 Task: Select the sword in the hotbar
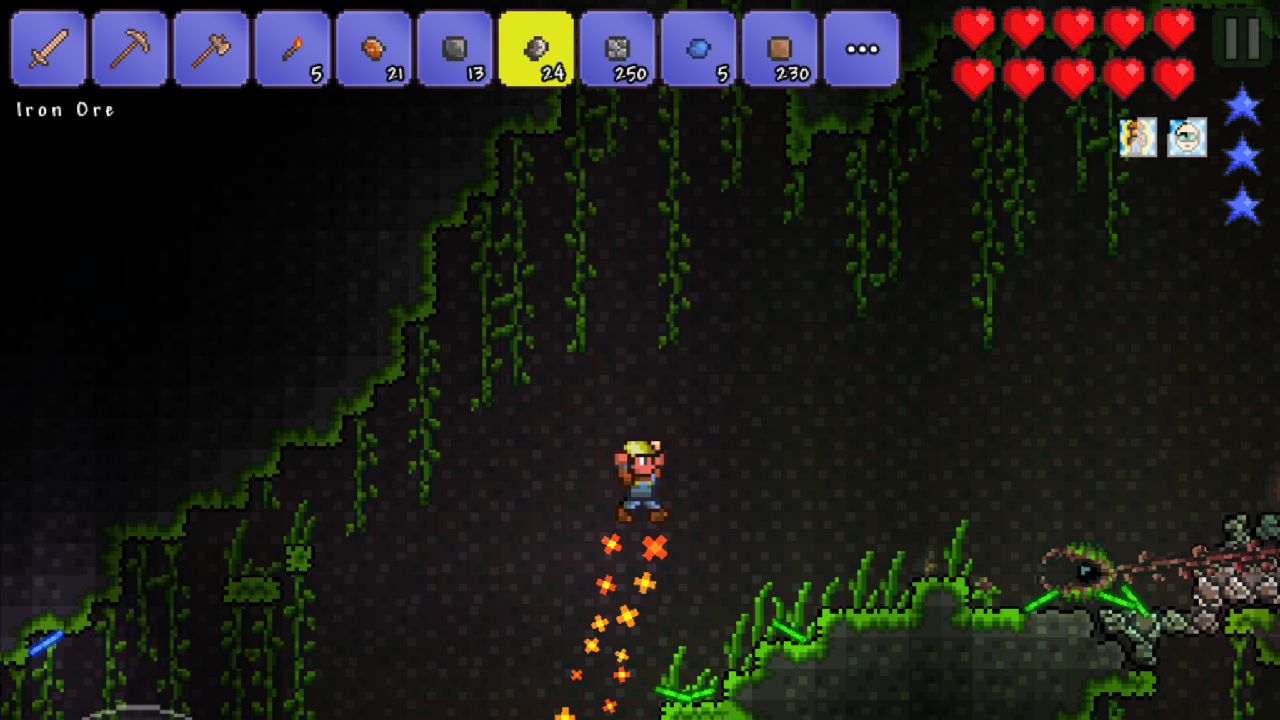pyautogui.click(x=48, y=49)
